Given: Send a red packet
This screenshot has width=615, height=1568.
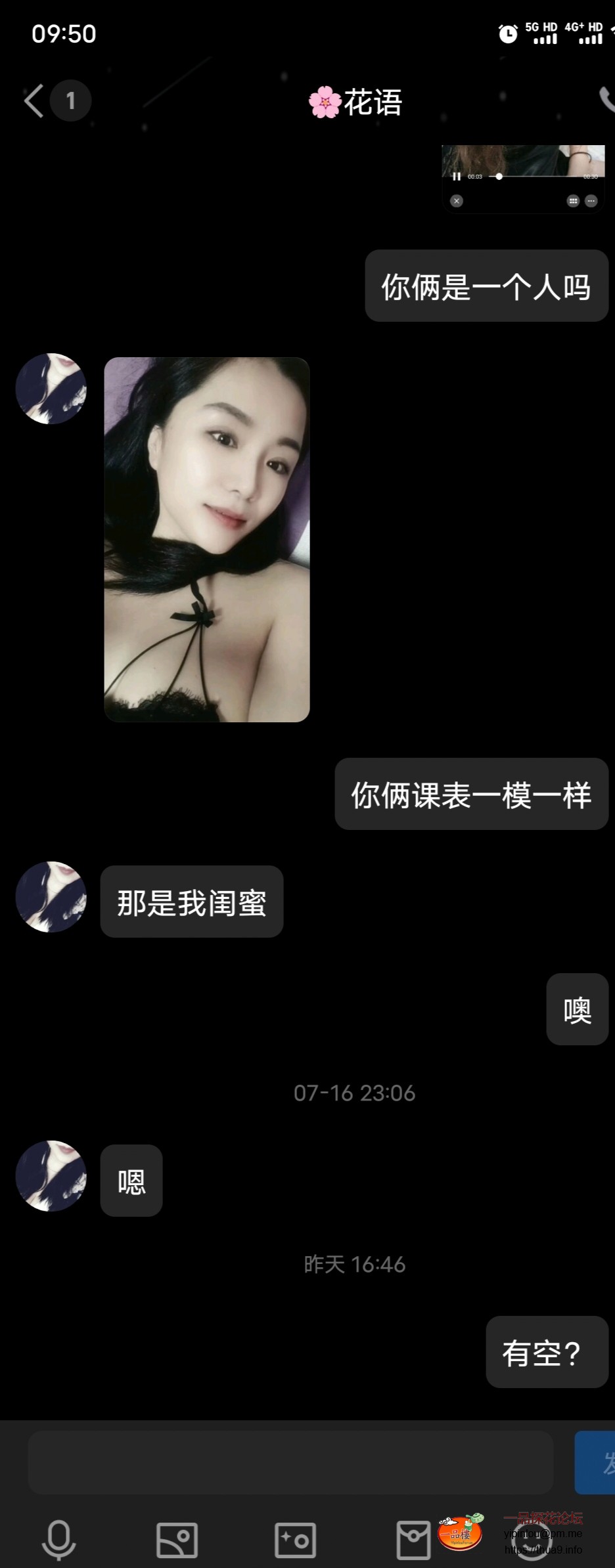Looking at the screenshot, I should click(413, 1539).
